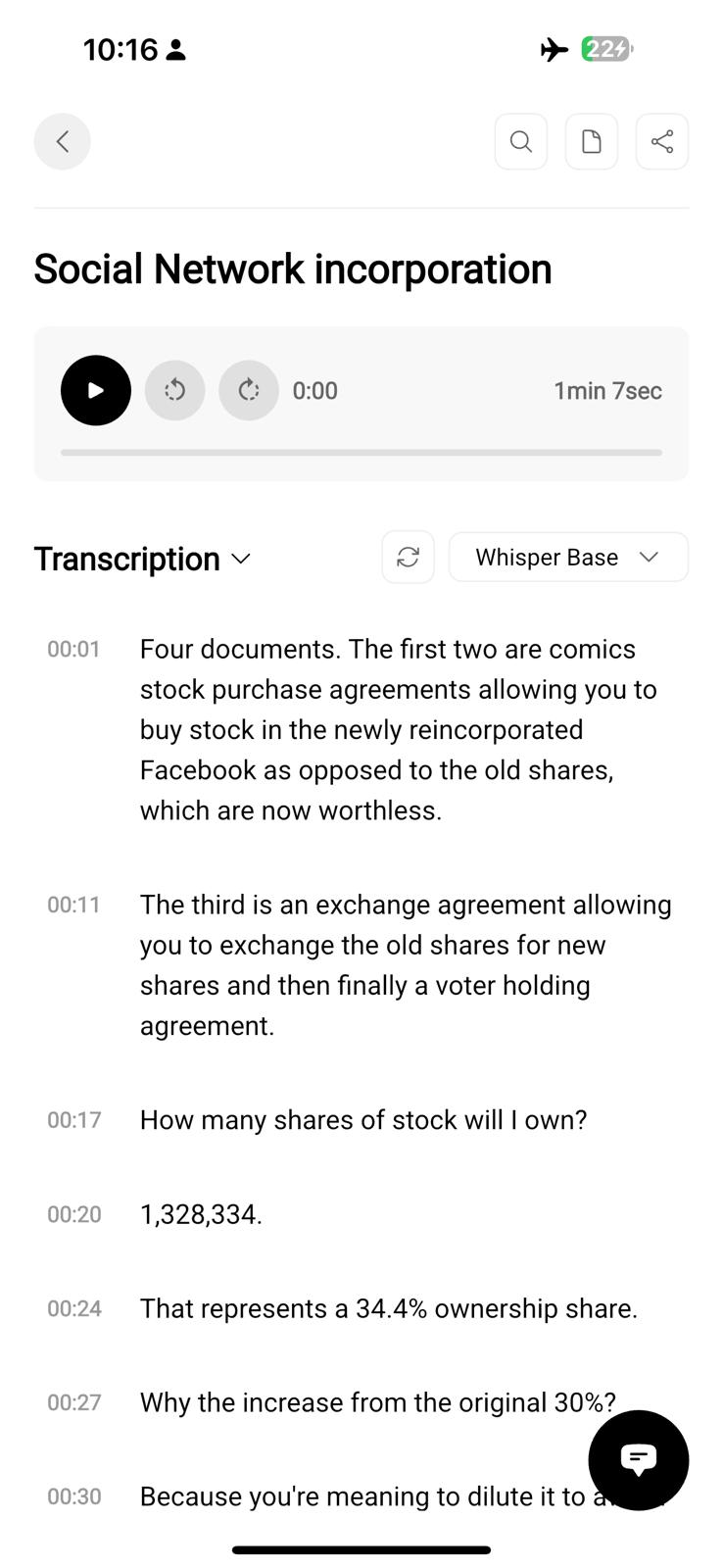This screenshot has height=1568, width=723.
Task: Open the Whisper Base model dropdown
Action: [x=568, y=557]
